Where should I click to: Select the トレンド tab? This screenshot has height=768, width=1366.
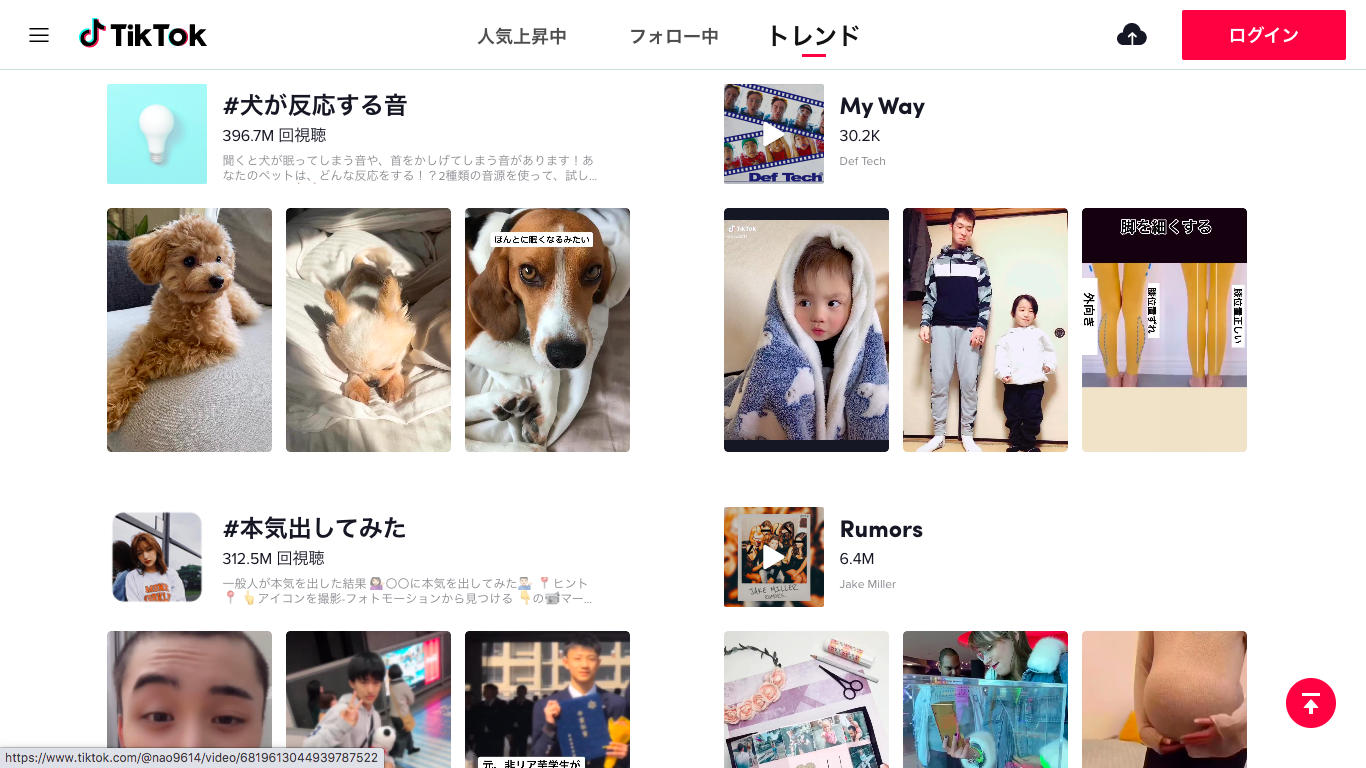click(813, 36)
